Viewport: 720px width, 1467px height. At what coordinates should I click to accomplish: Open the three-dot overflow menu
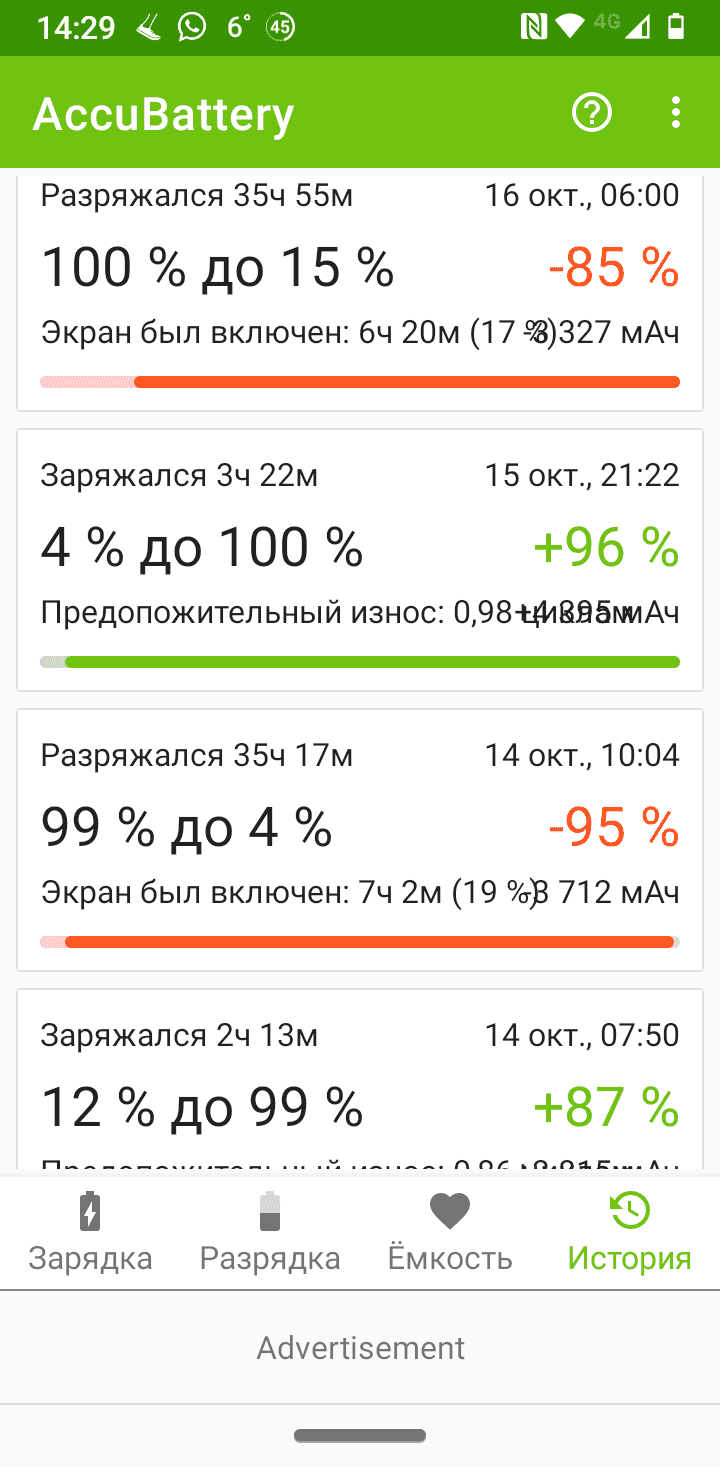coord(676,112)
